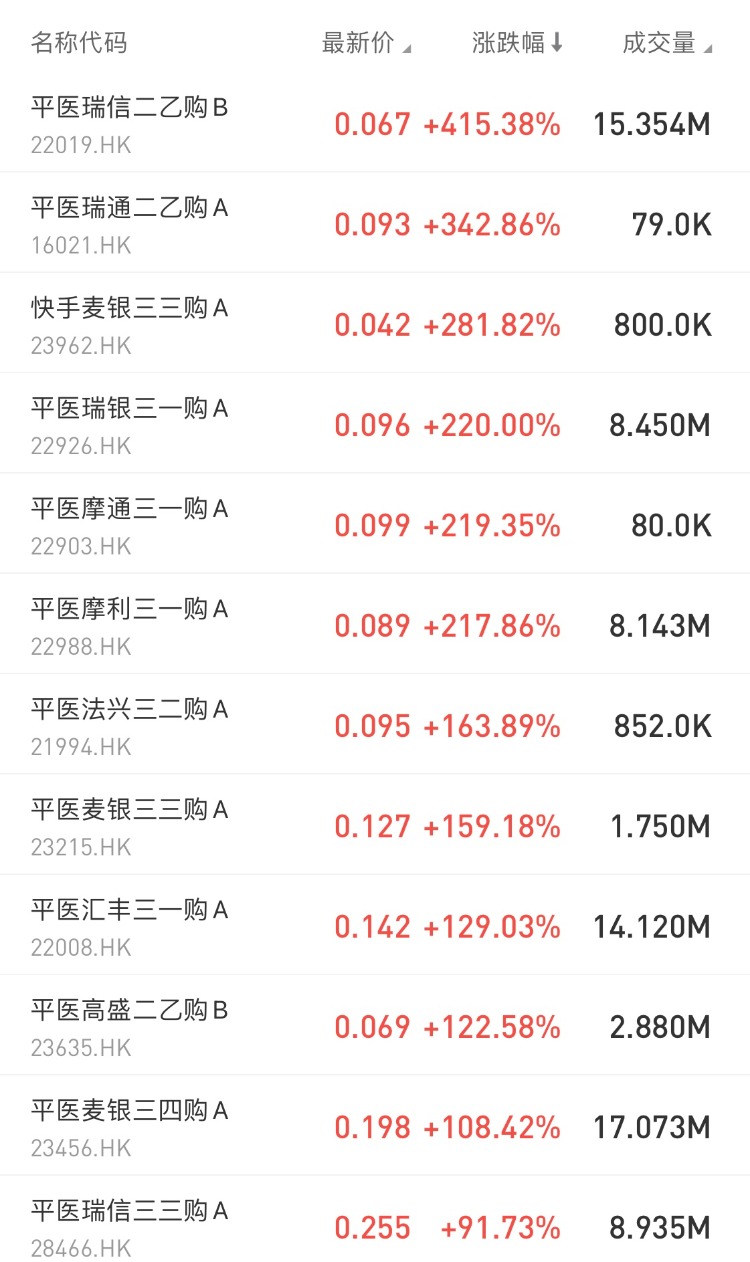Viewport: 750px width, 1262px height.
Task: Open warrant 平医瑞通二乙购A 16021.HK
Action: pyautogui.click(x=375, y=223)
